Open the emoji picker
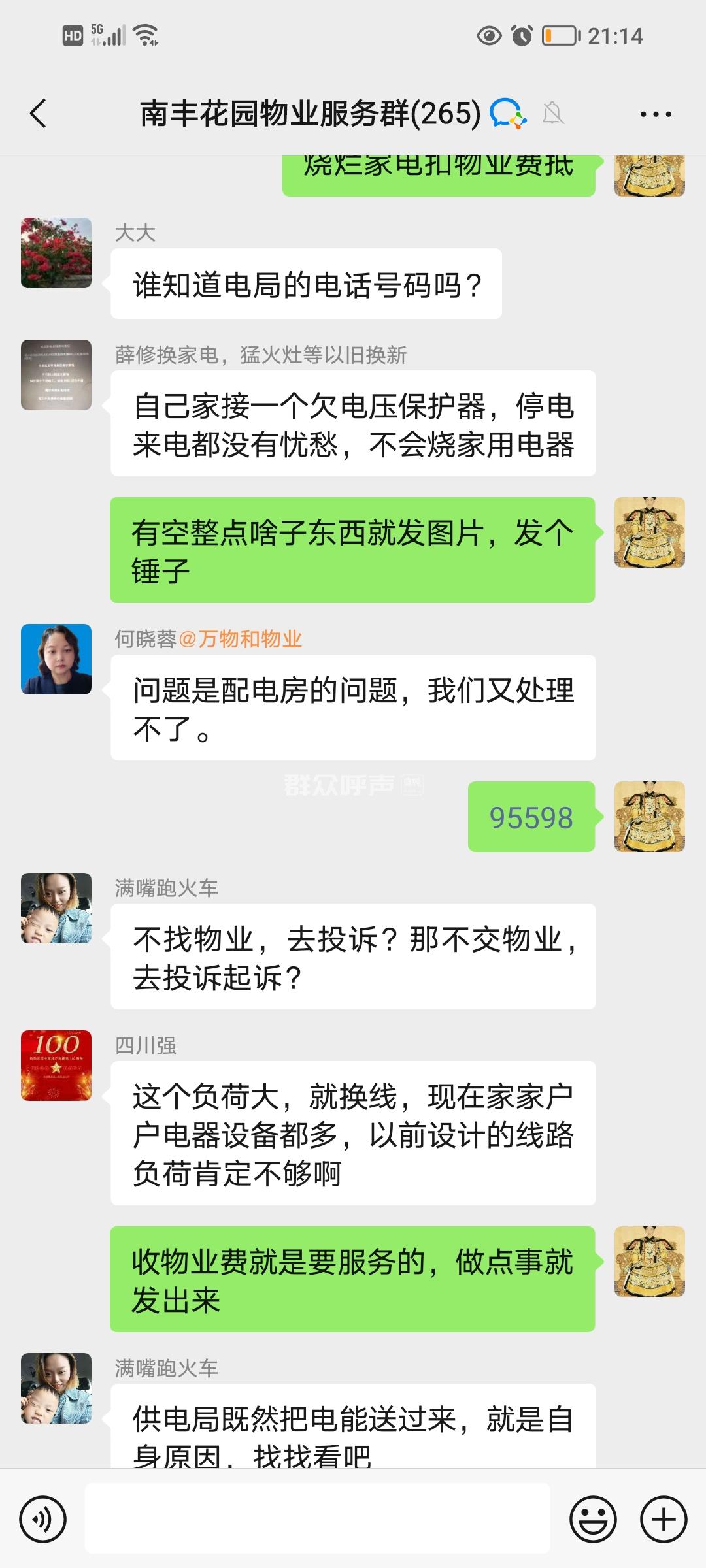Screen dimensions: 706x1568 click(593, 1520)
